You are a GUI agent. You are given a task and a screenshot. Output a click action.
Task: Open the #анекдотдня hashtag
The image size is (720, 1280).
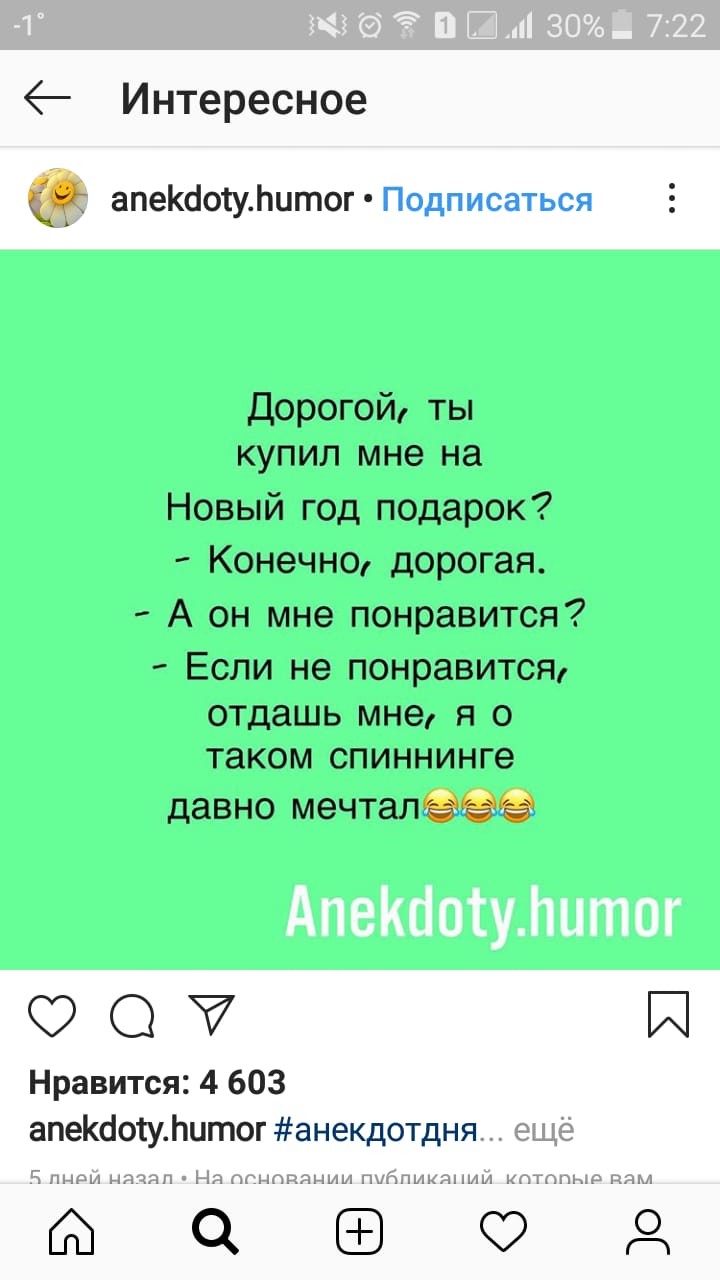[x=374, y=1132]
